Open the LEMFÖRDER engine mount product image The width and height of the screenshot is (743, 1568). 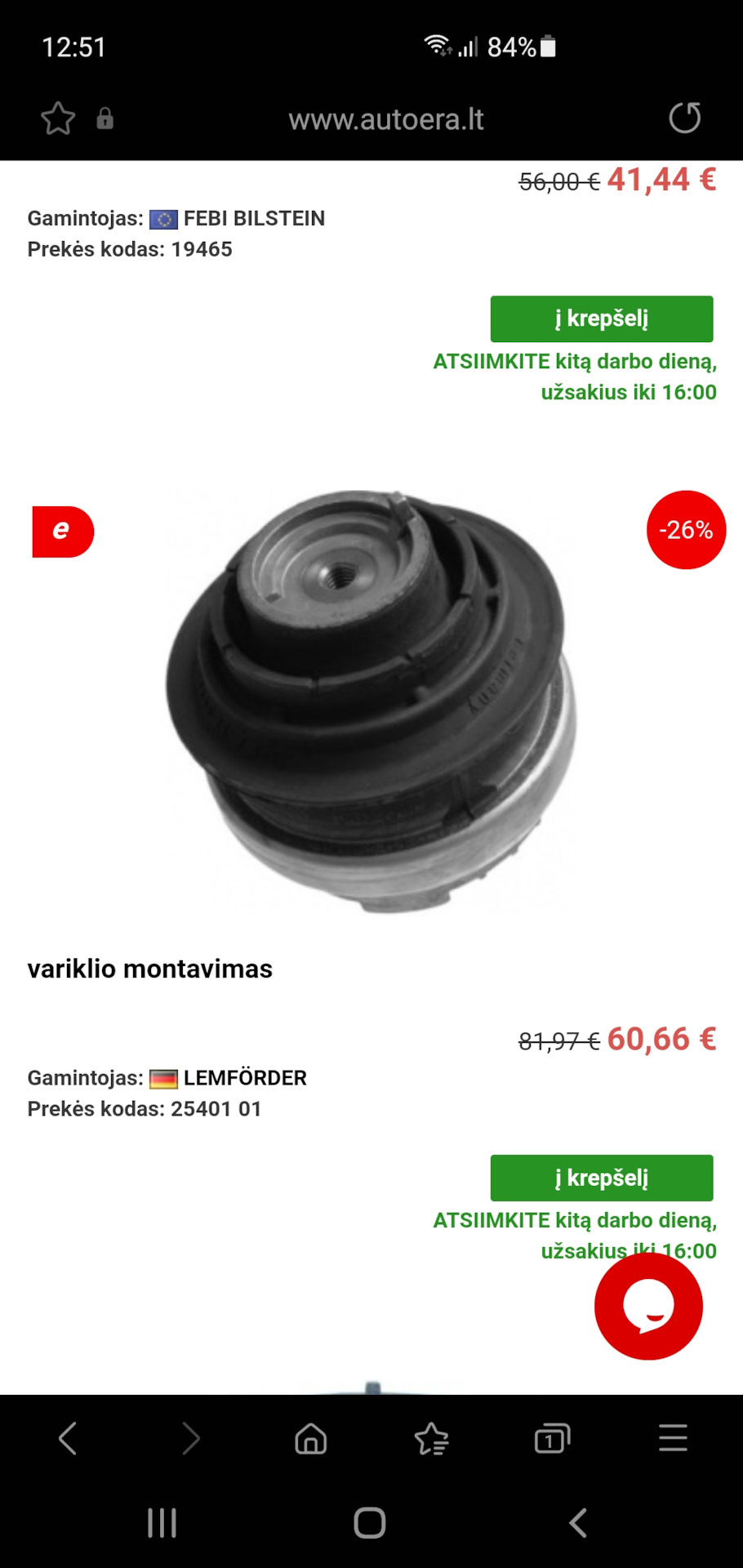[x=371, y=701]
